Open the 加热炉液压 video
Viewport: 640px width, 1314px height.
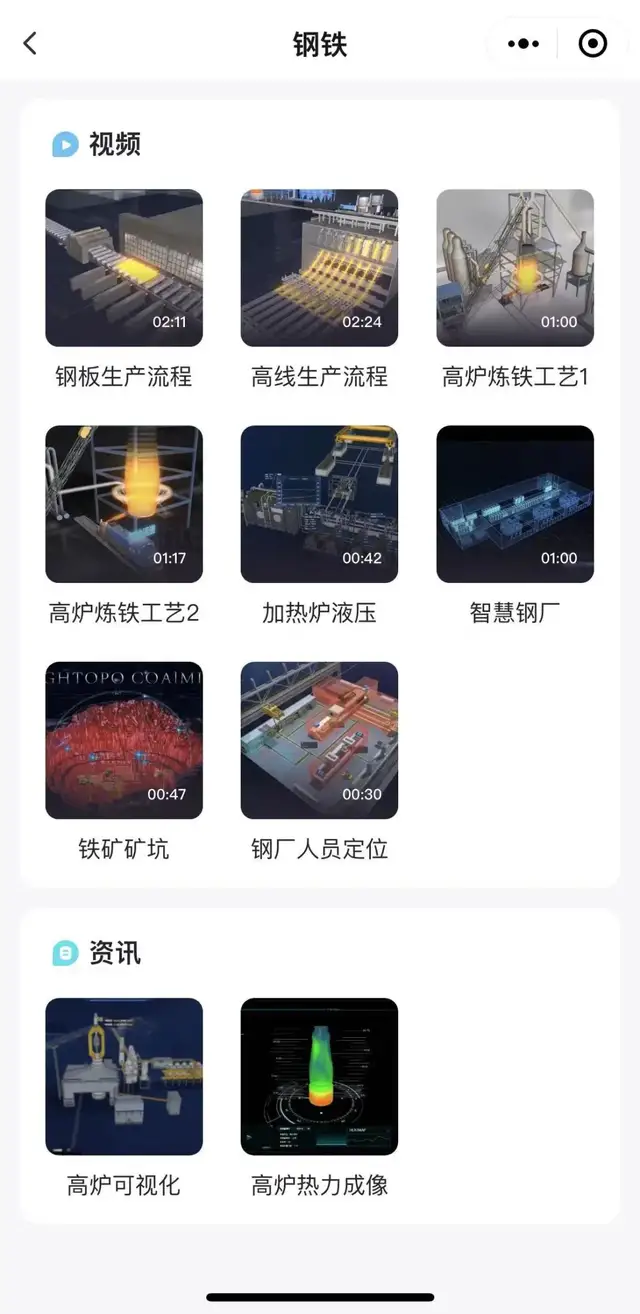[319, 504]
